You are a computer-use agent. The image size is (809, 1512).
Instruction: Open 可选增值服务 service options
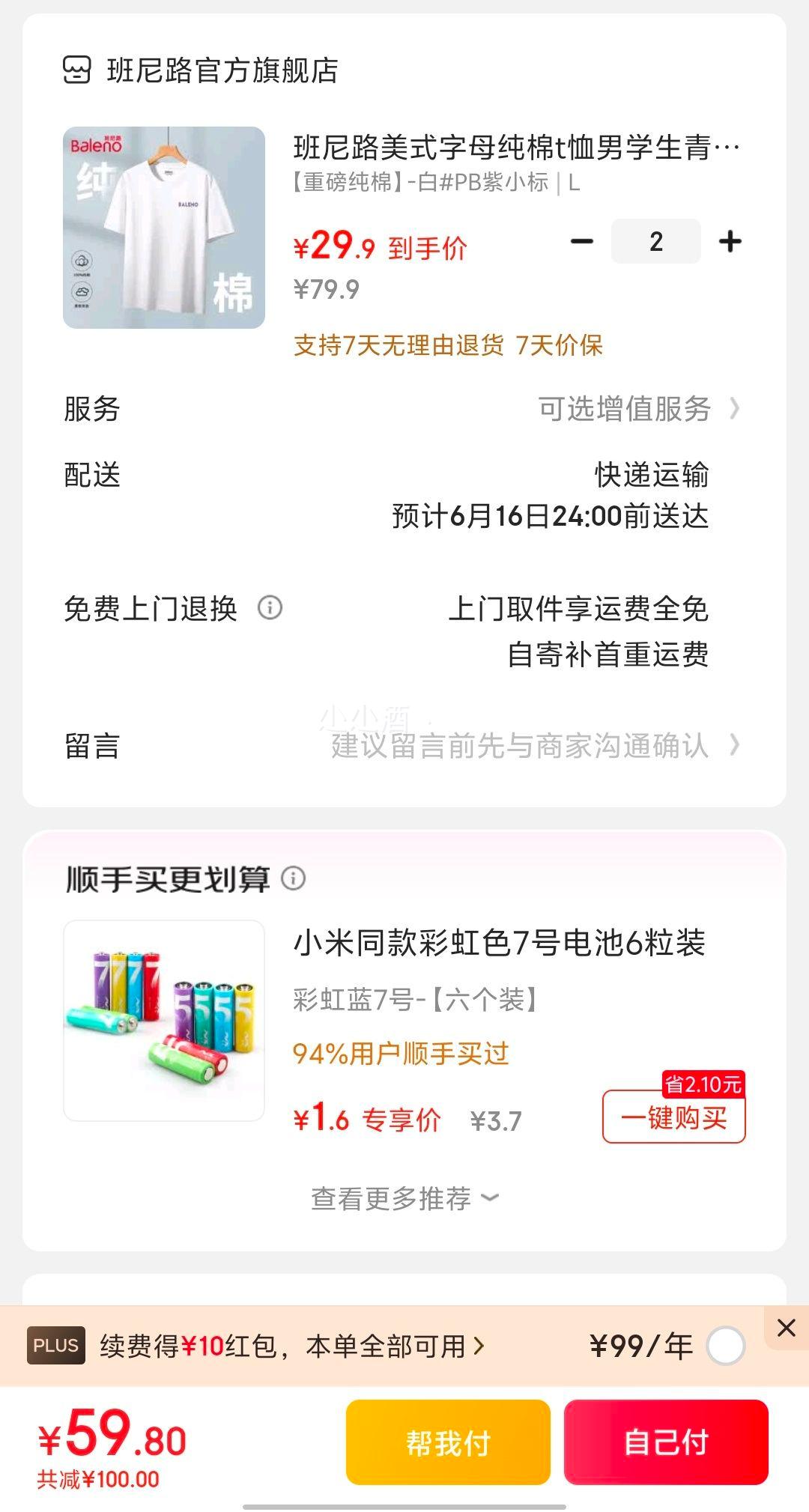[x=637, y=409]
